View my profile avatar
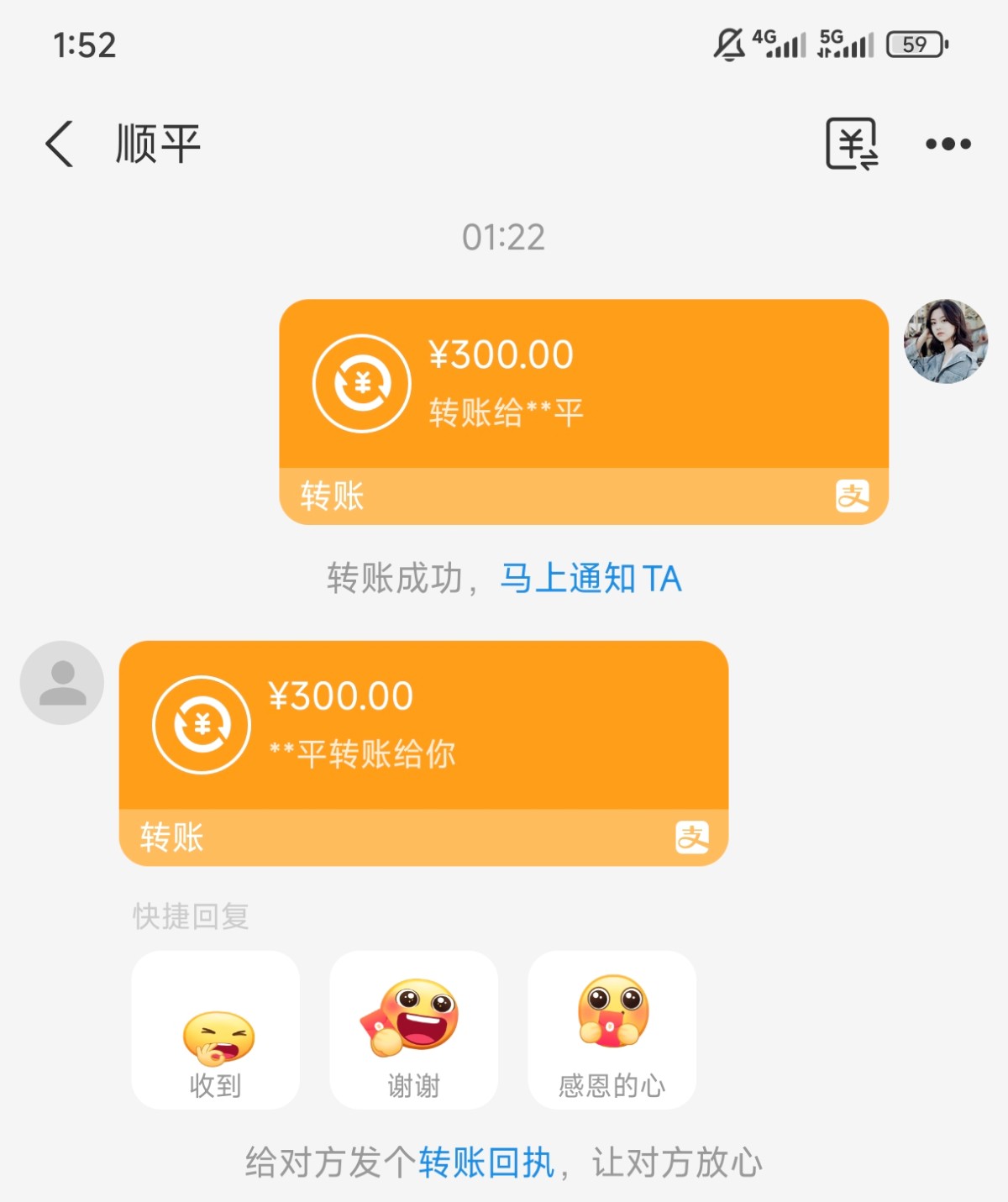1008x1202 pixels. [945, 341]
